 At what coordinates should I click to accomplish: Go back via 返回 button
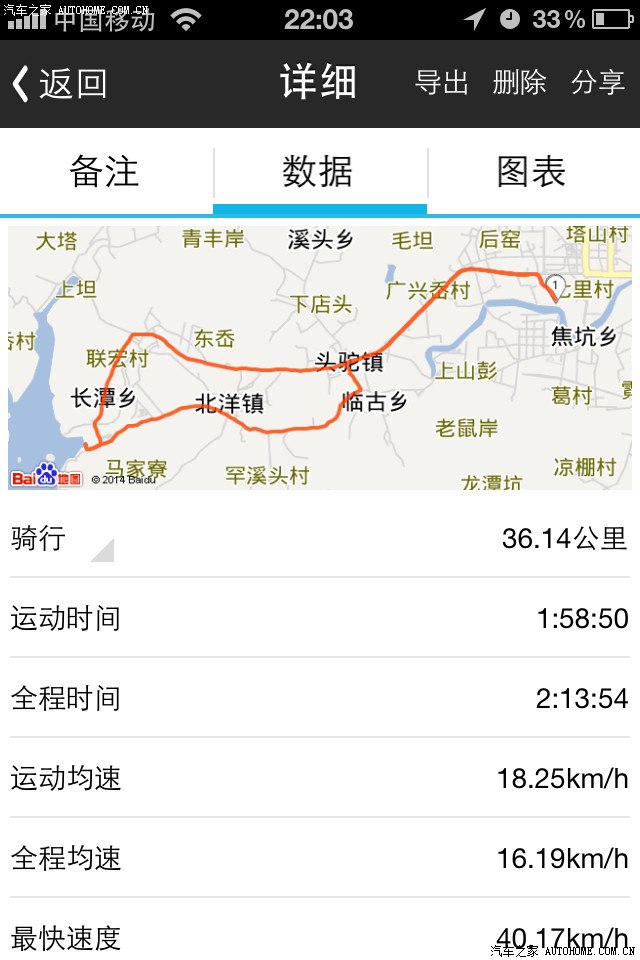[x=60, y=84]
